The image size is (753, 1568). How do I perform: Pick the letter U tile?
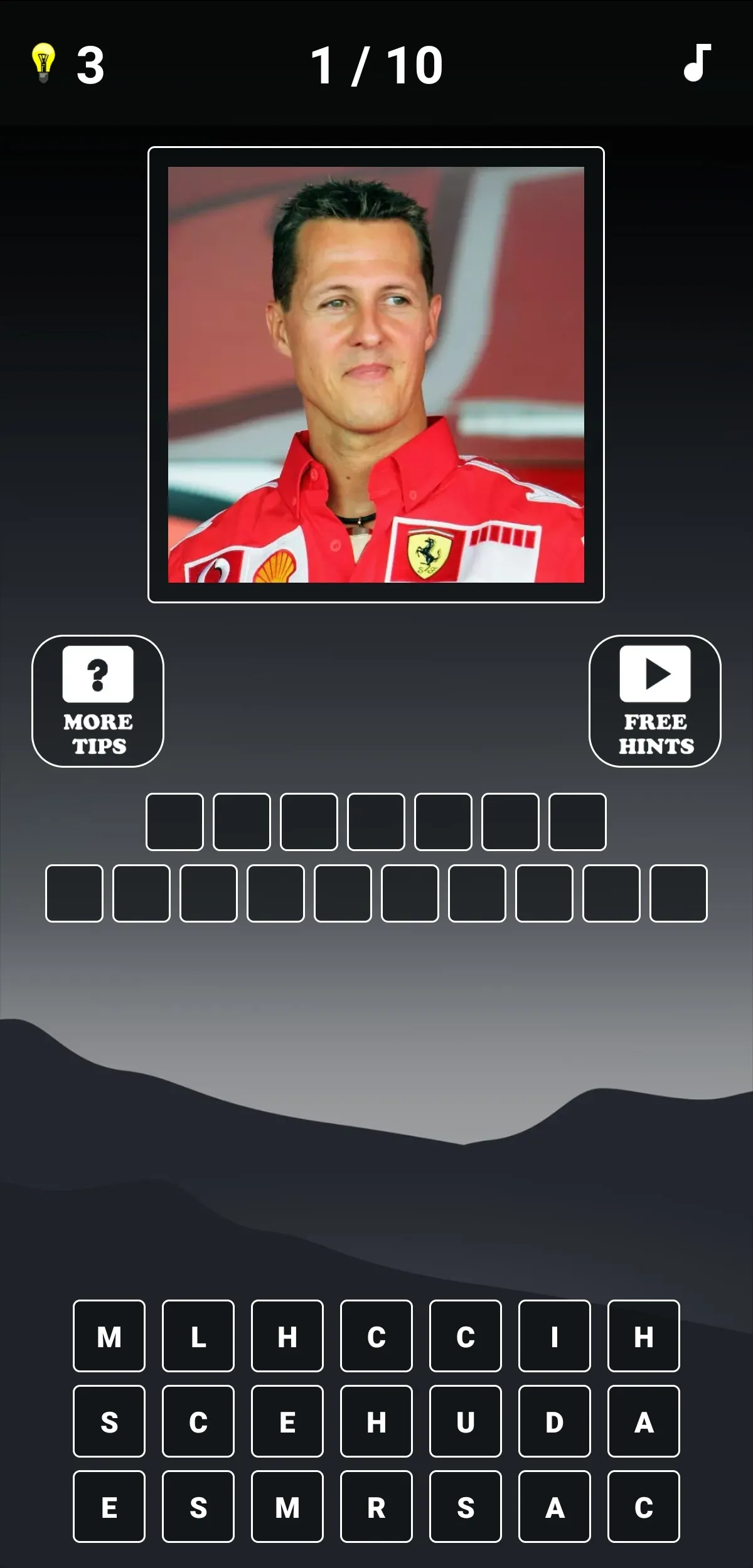466,1422
